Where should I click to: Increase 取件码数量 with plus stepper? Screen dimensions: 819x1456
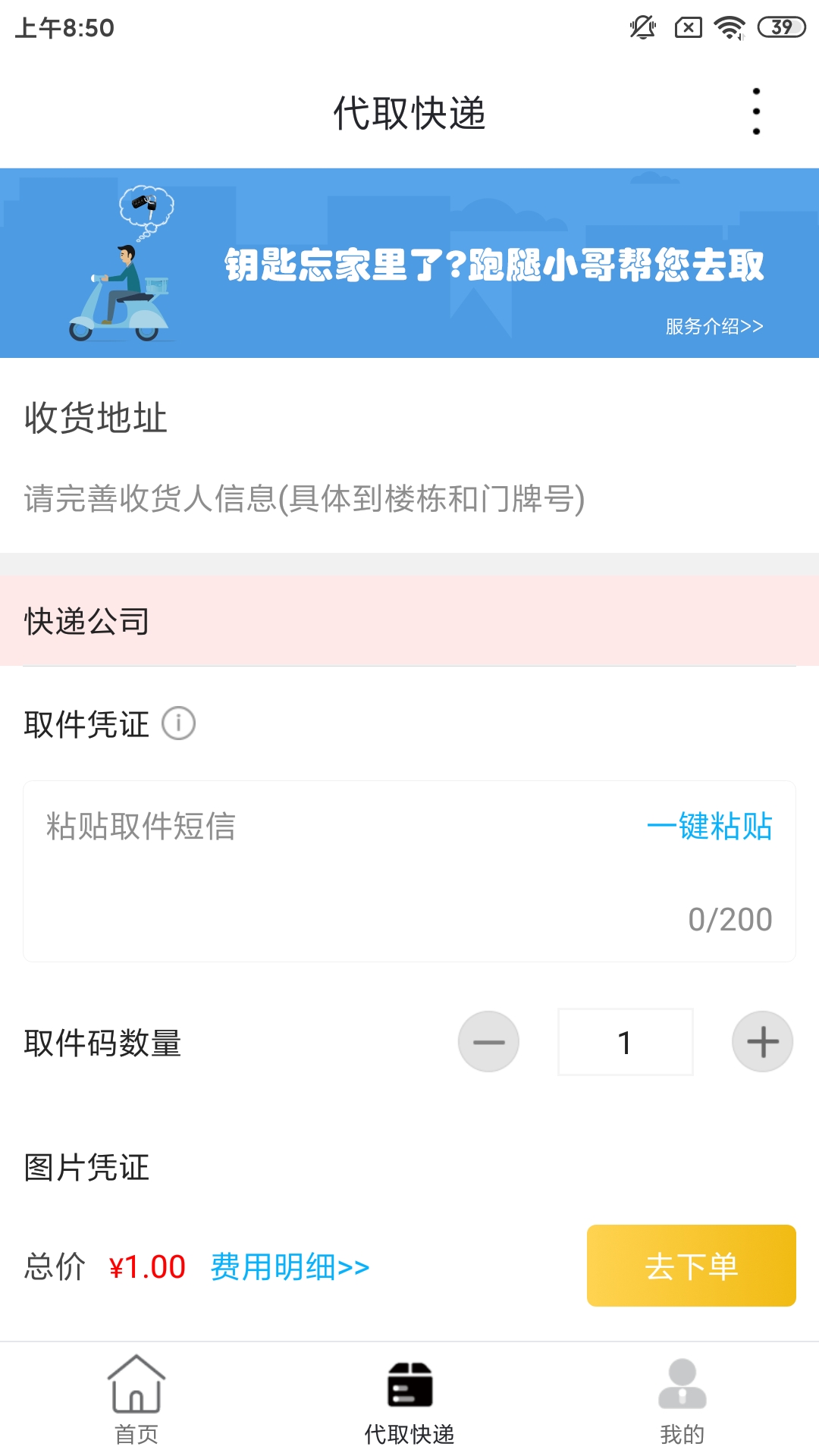pyautogui.click(x=762, y=1042)
